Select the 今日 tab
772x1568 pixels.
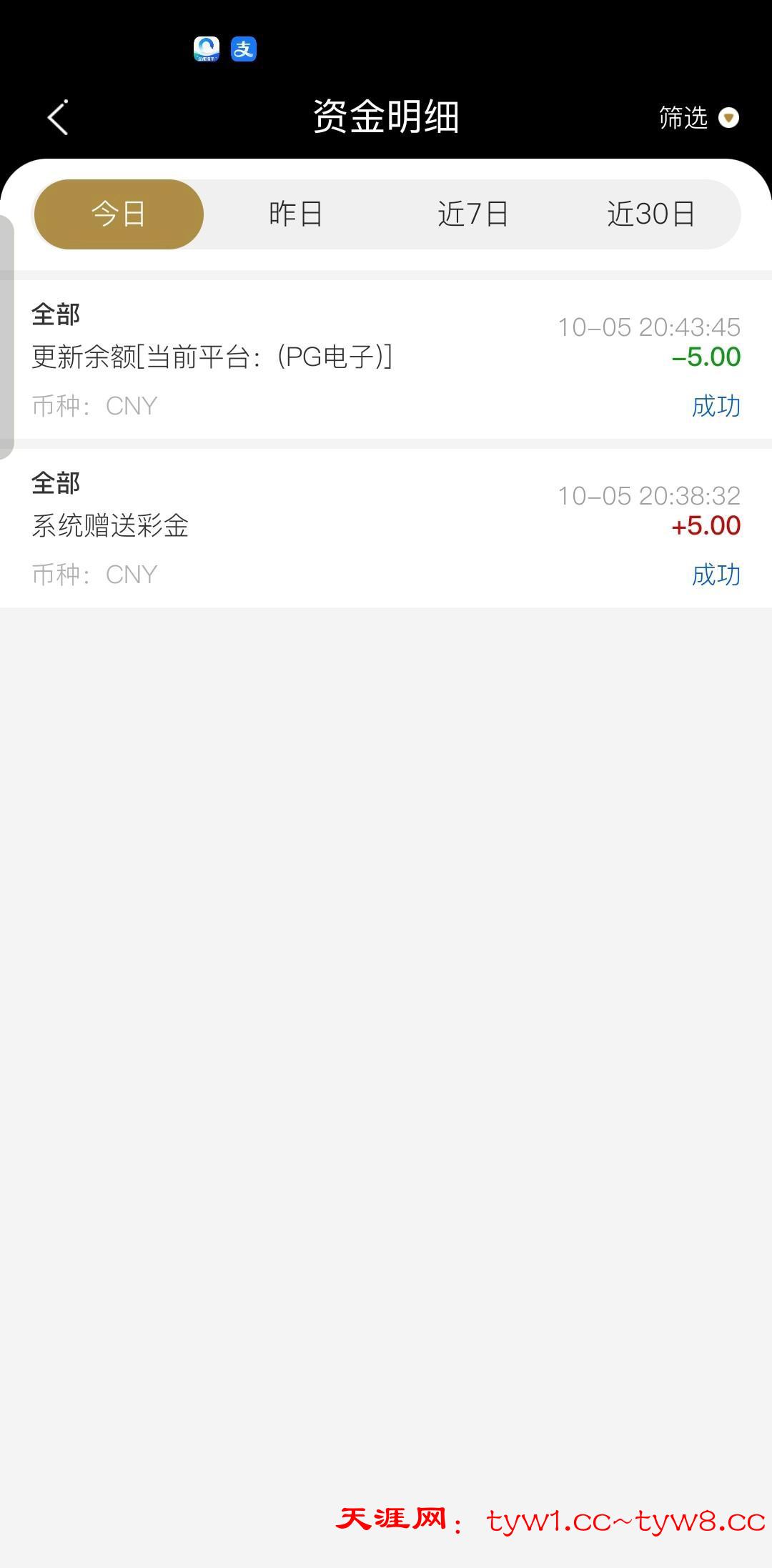pos(119,214)
